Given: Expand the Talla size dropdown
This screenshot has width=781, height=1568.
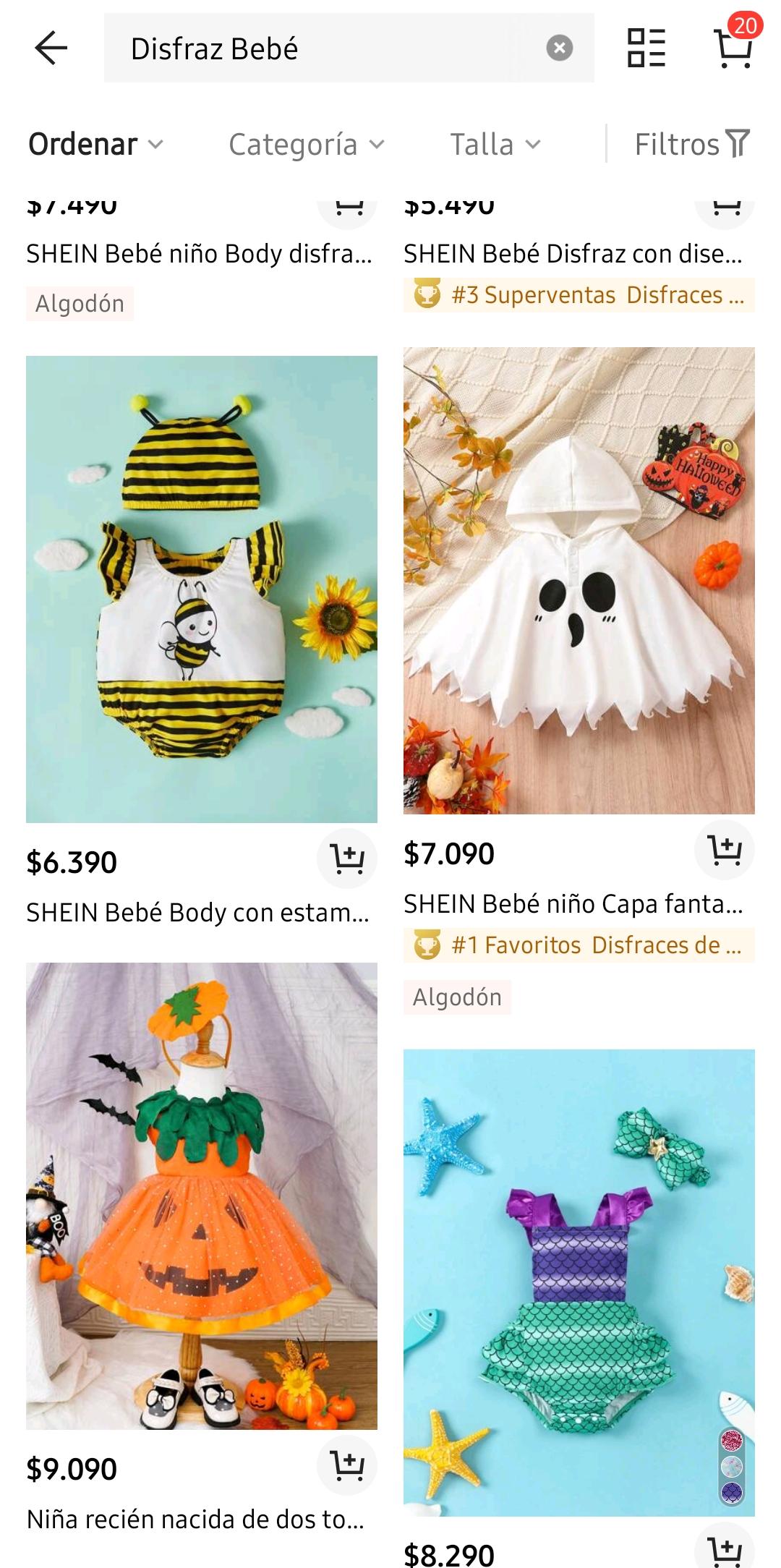Looking at the screenshot, I should coord(495,144).
